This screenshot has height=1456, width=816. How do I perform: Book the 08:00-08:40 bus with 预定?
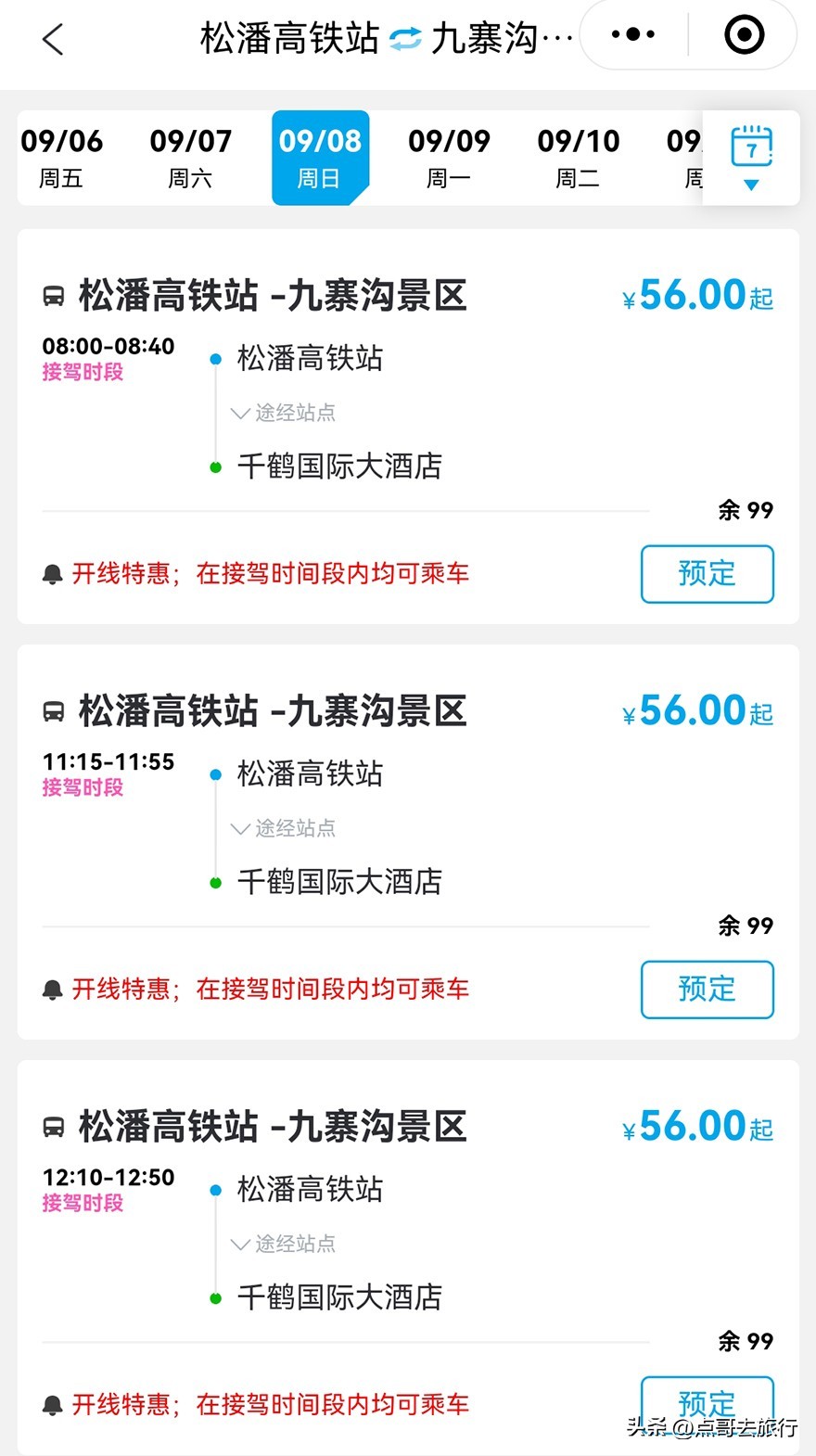708,574
